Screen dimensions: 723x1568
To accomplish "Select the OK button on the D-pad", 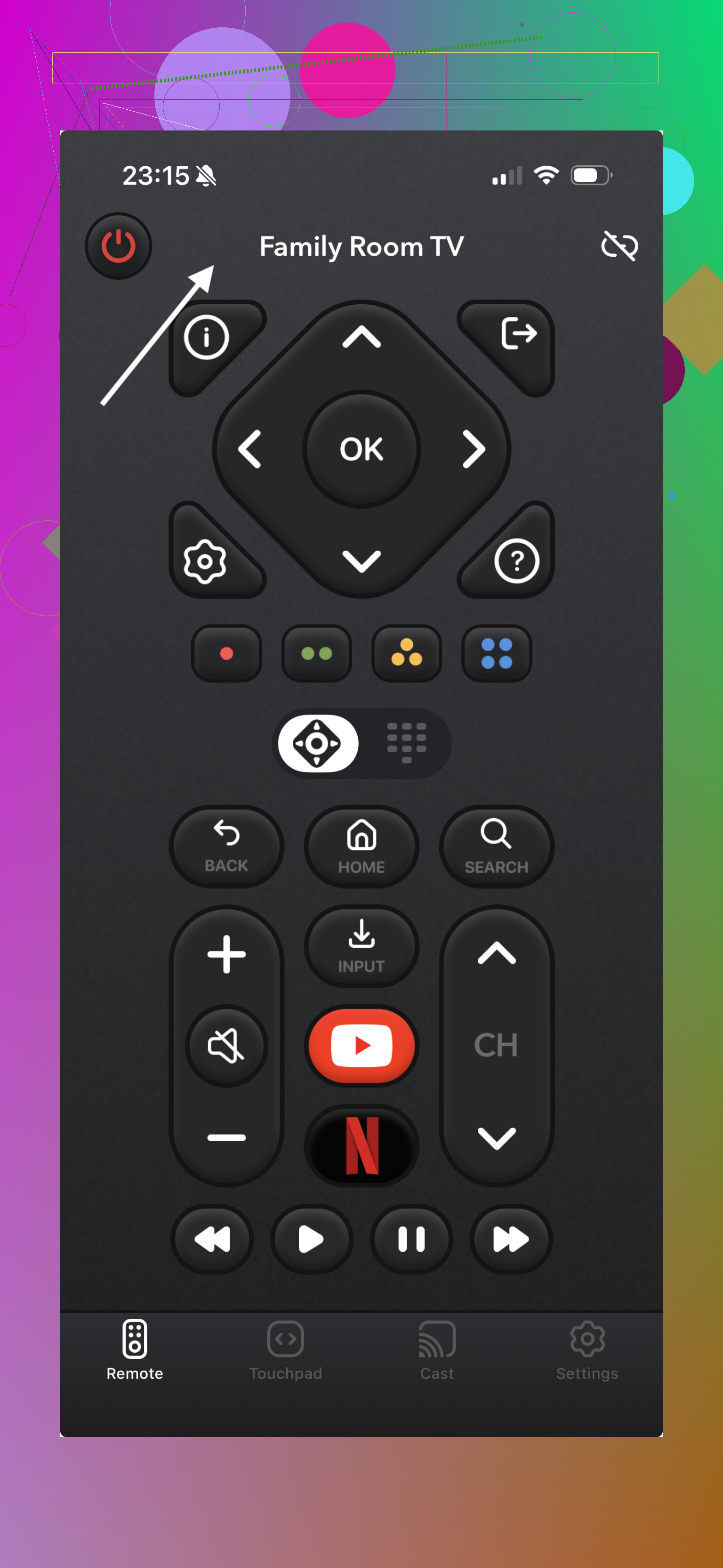I will [361, 449].
